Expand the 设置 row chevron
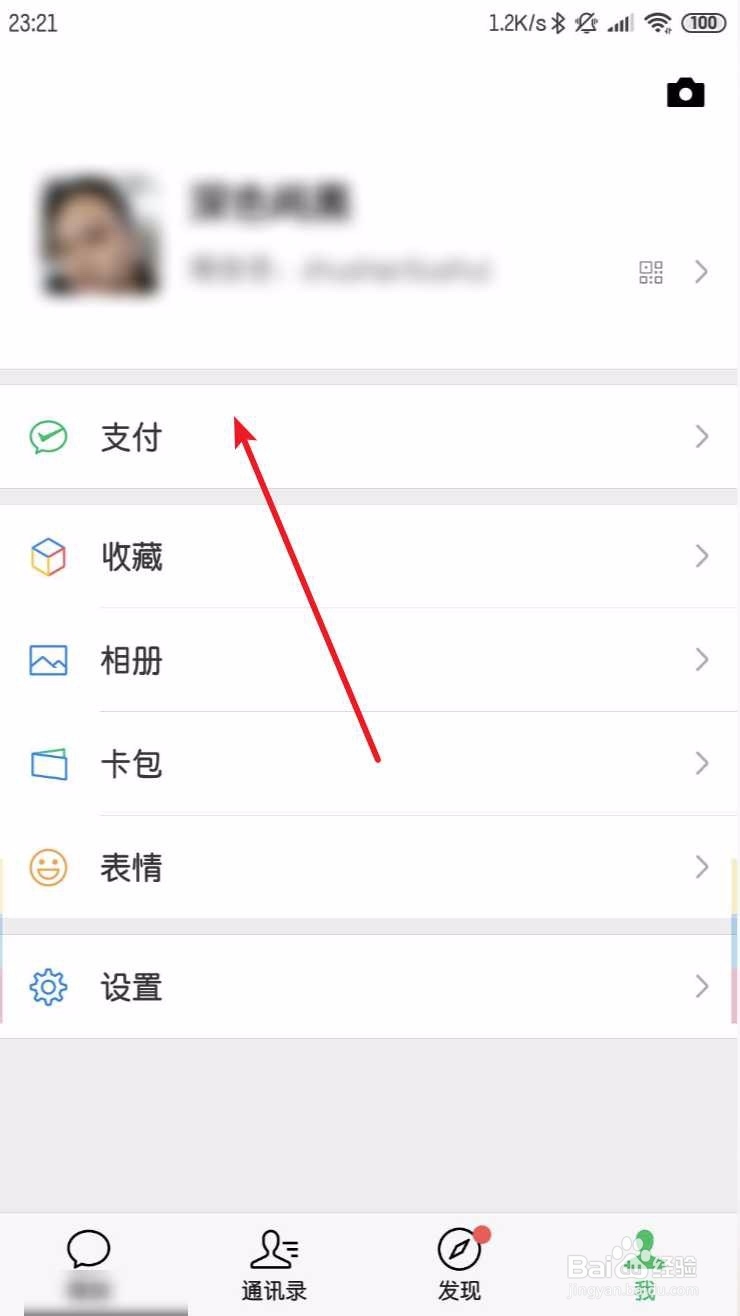The image size is (740, 1316). pos(702,986)
